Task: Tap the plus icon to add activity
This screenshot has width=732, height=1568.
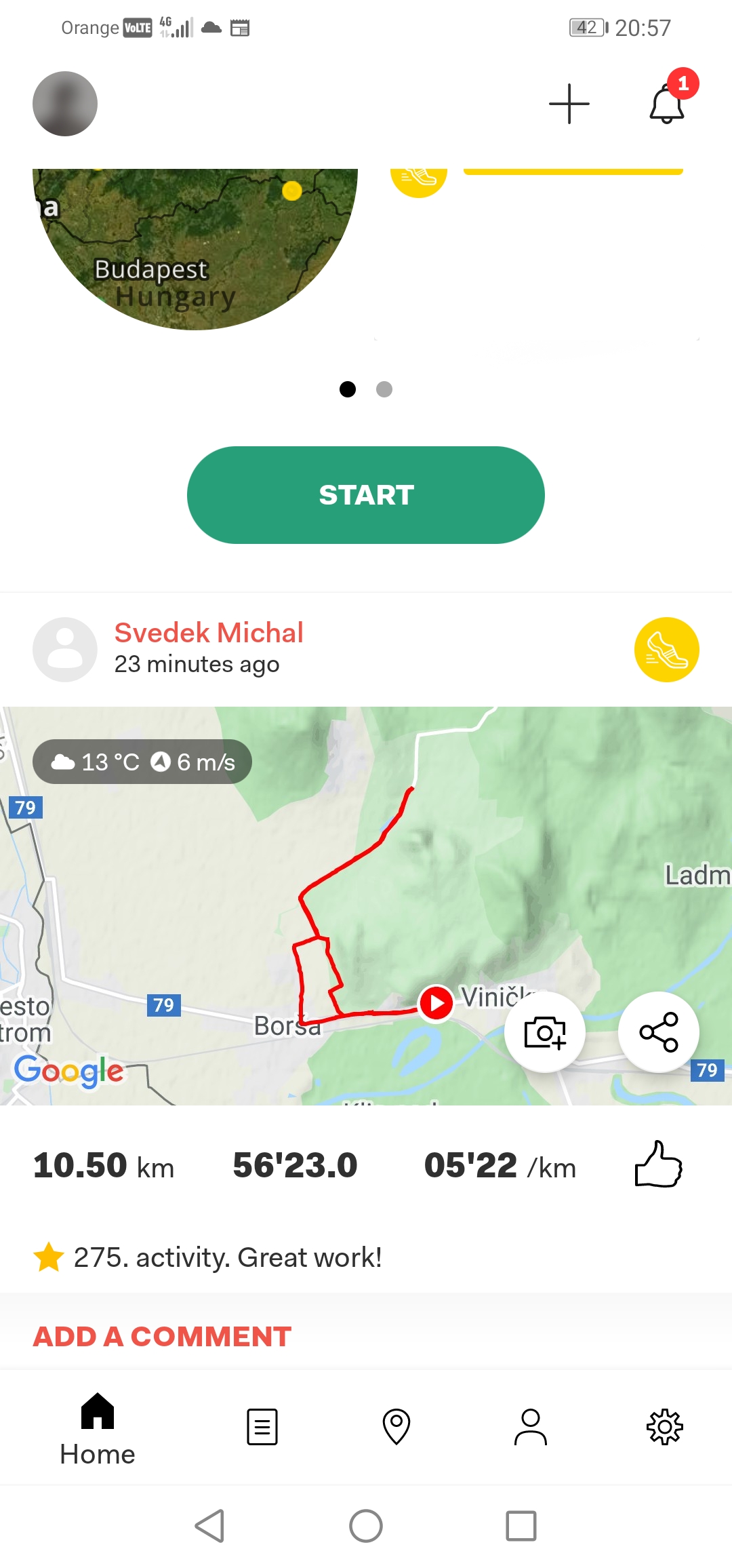Action: click(569, 104)
